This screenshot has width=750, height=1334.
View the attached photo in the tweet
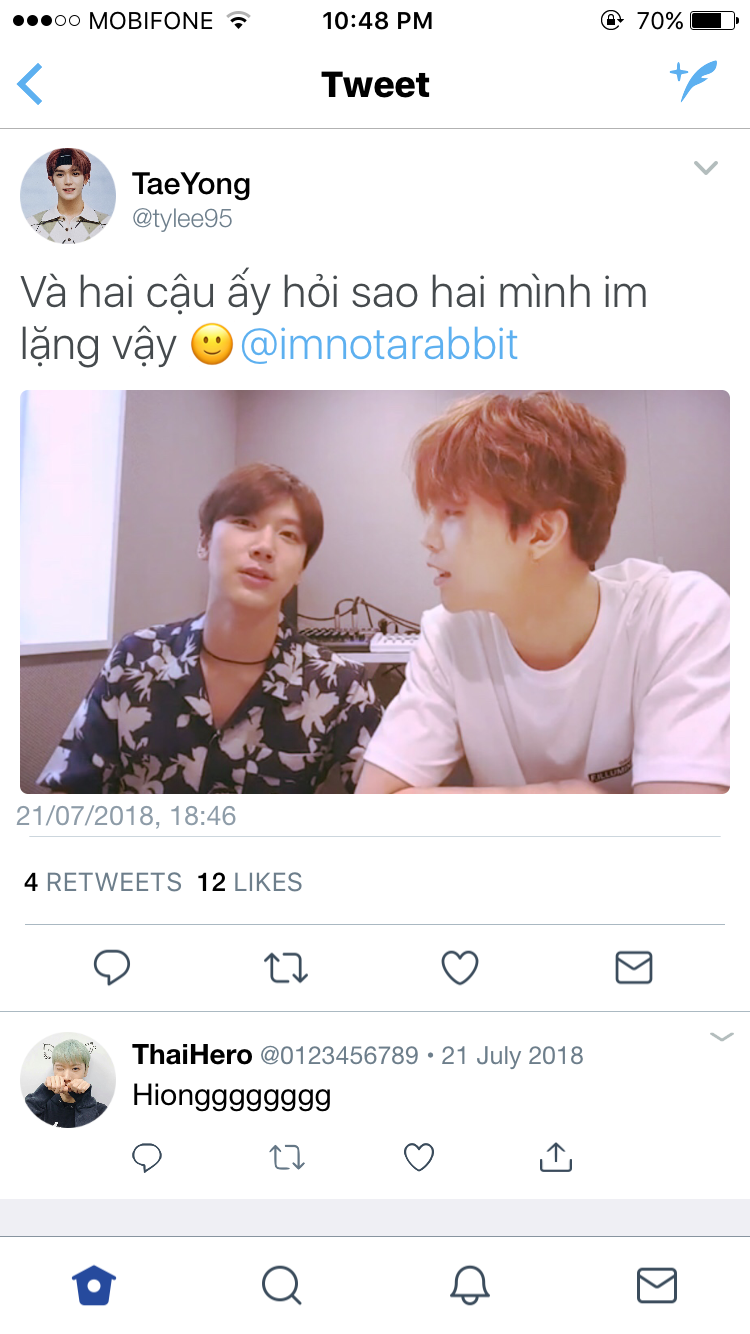(x=375, y=592)
